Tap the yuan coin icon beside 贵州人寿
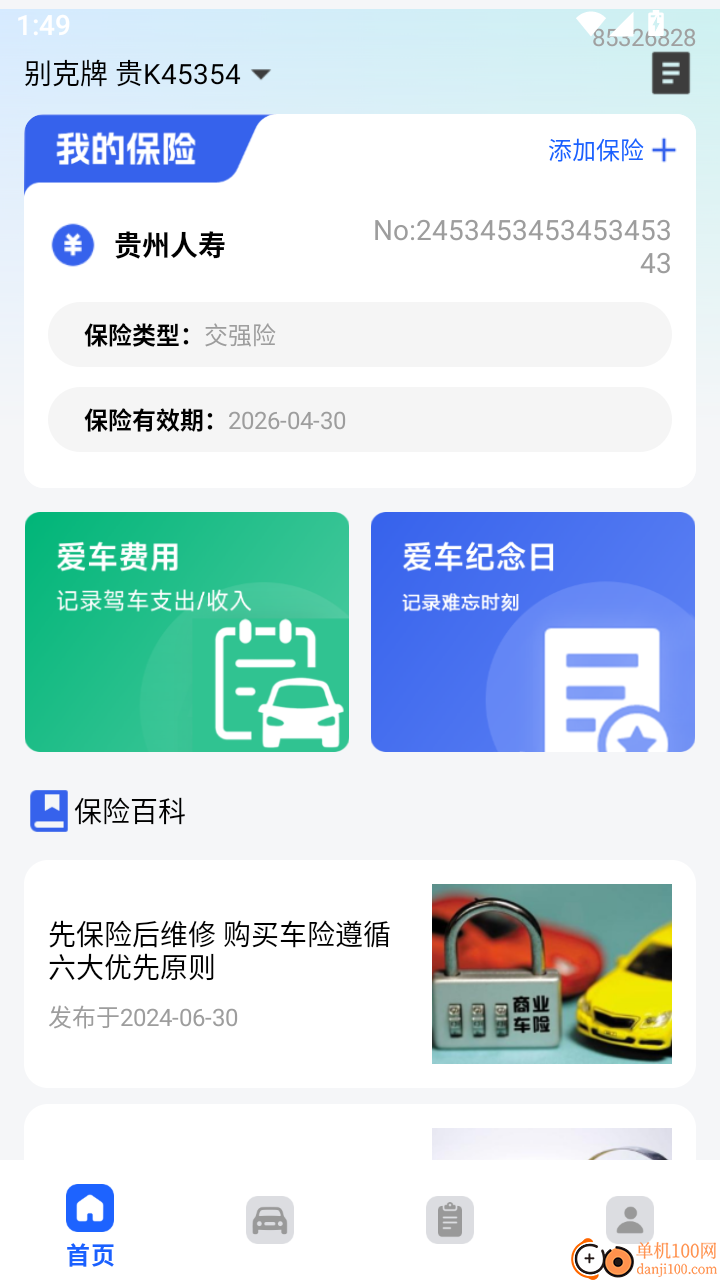This screenshot has height=1280, width=720. click(72, 245)
